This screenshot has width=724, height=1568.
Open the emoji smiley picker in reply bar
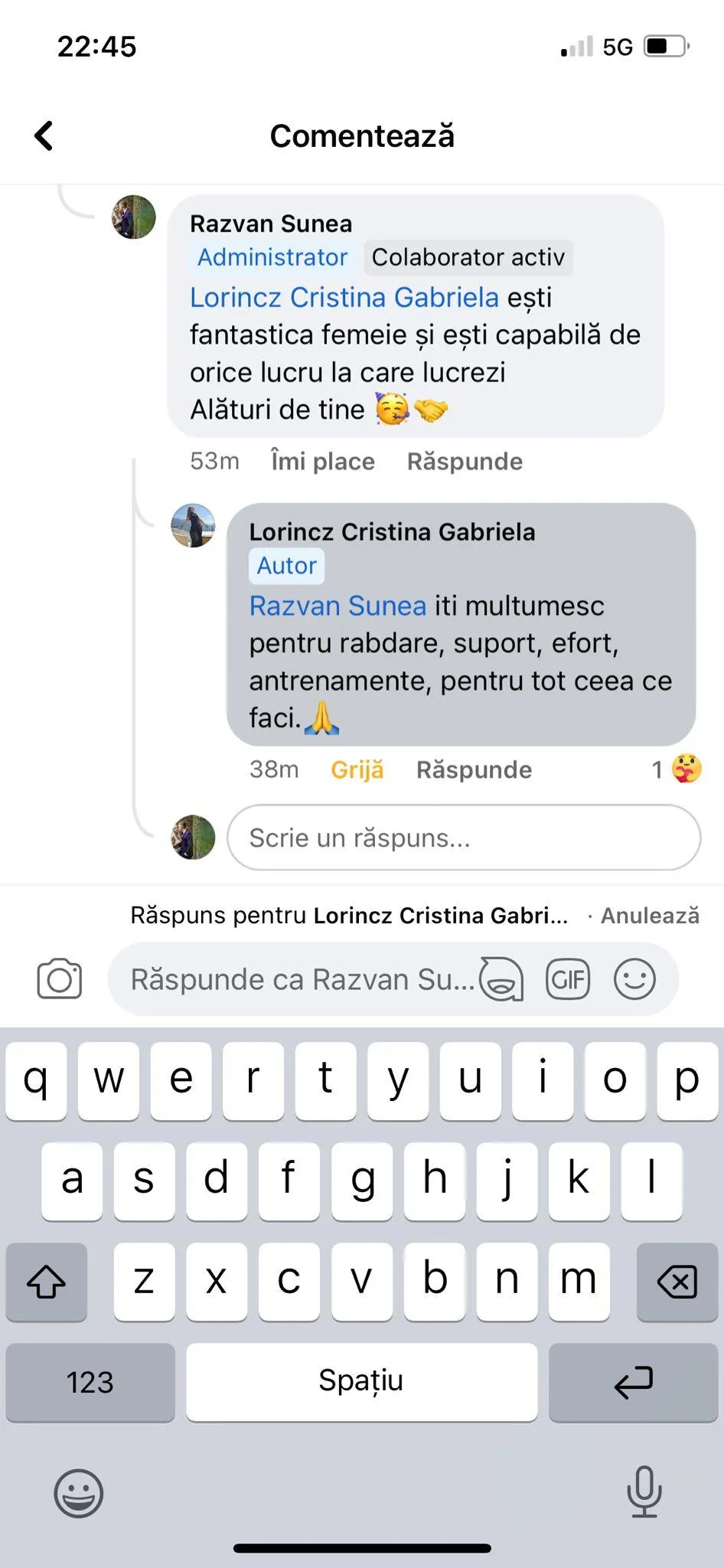(634, 979)
